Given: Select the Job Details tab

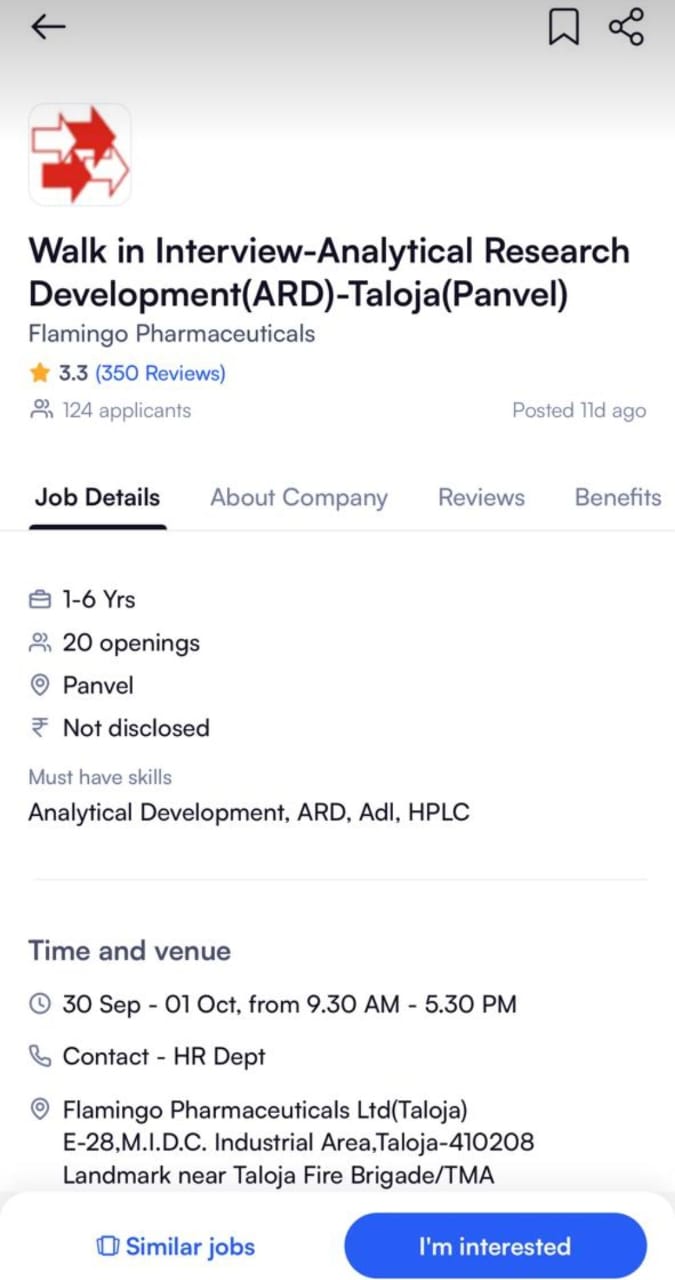Looking at the screenshot, I should coord(97,497).
